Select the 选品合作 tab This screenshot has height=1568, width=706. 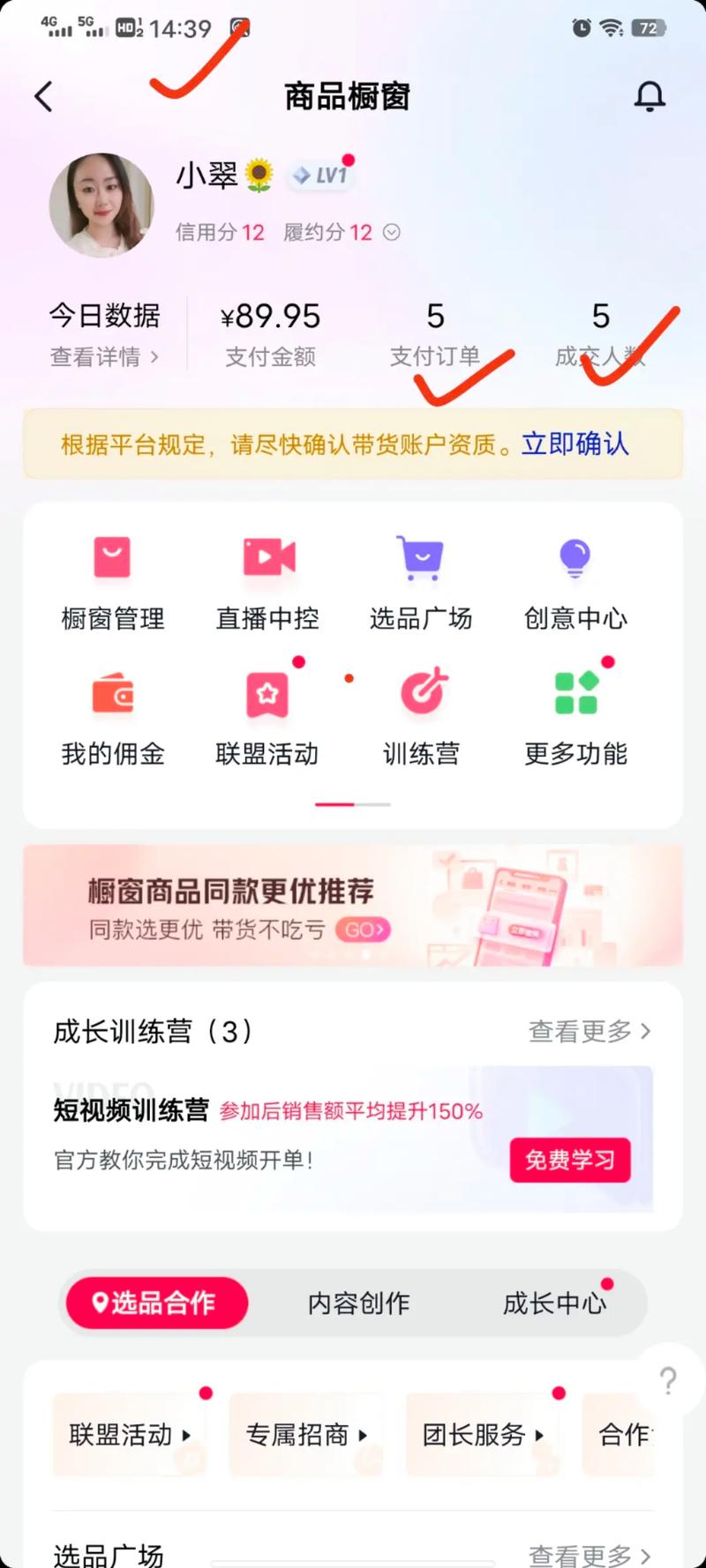pos(155,1303)
